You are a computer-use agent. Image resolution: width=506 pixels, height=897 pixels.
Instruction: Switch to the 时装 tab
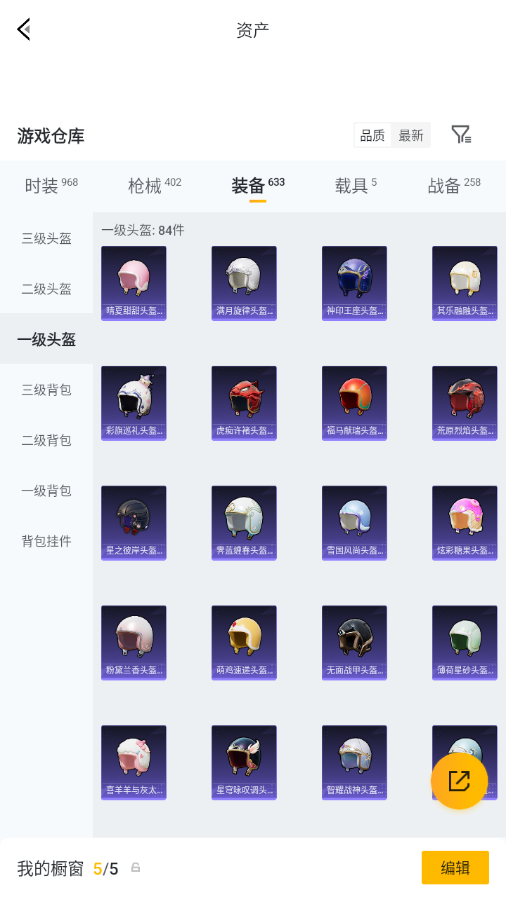(x=51, y=185)
